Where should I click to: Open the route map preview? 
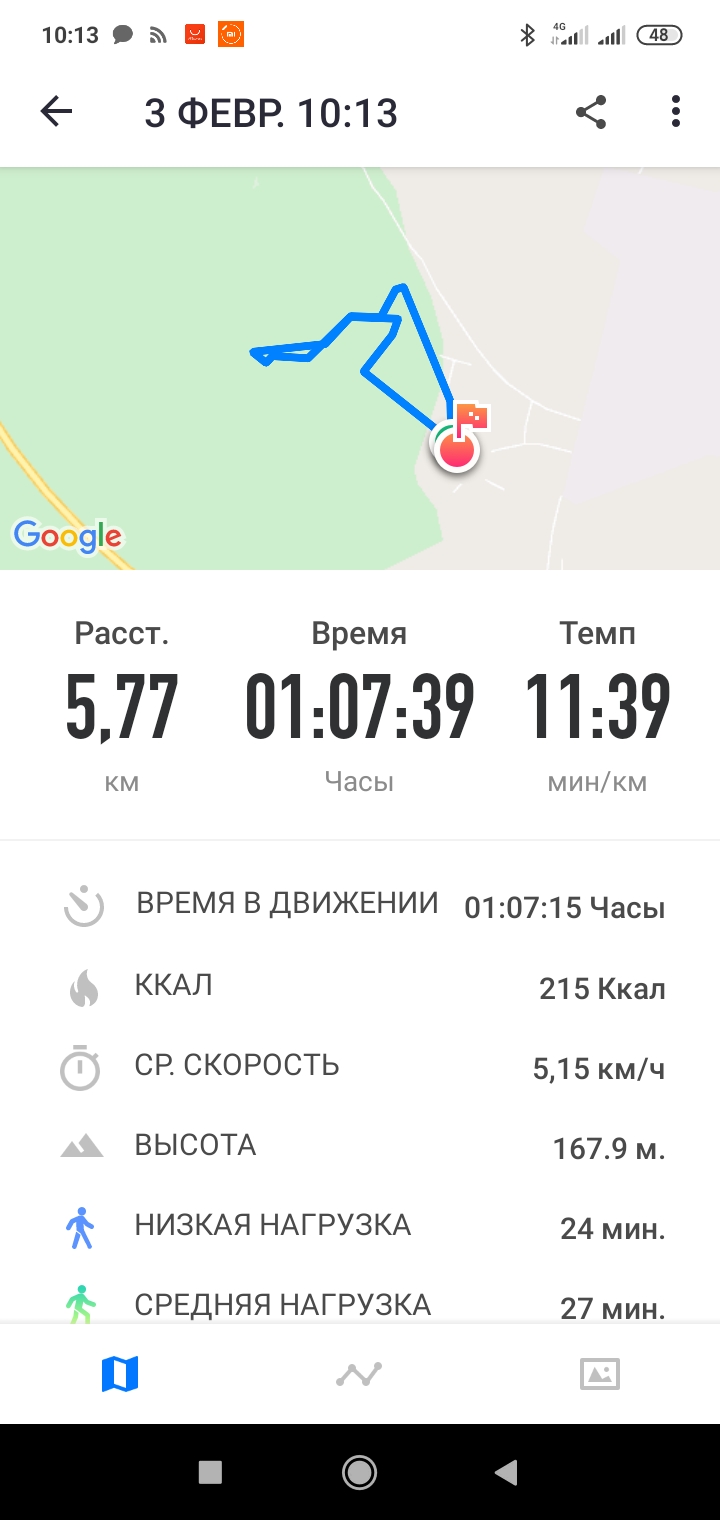click(360, 368)
